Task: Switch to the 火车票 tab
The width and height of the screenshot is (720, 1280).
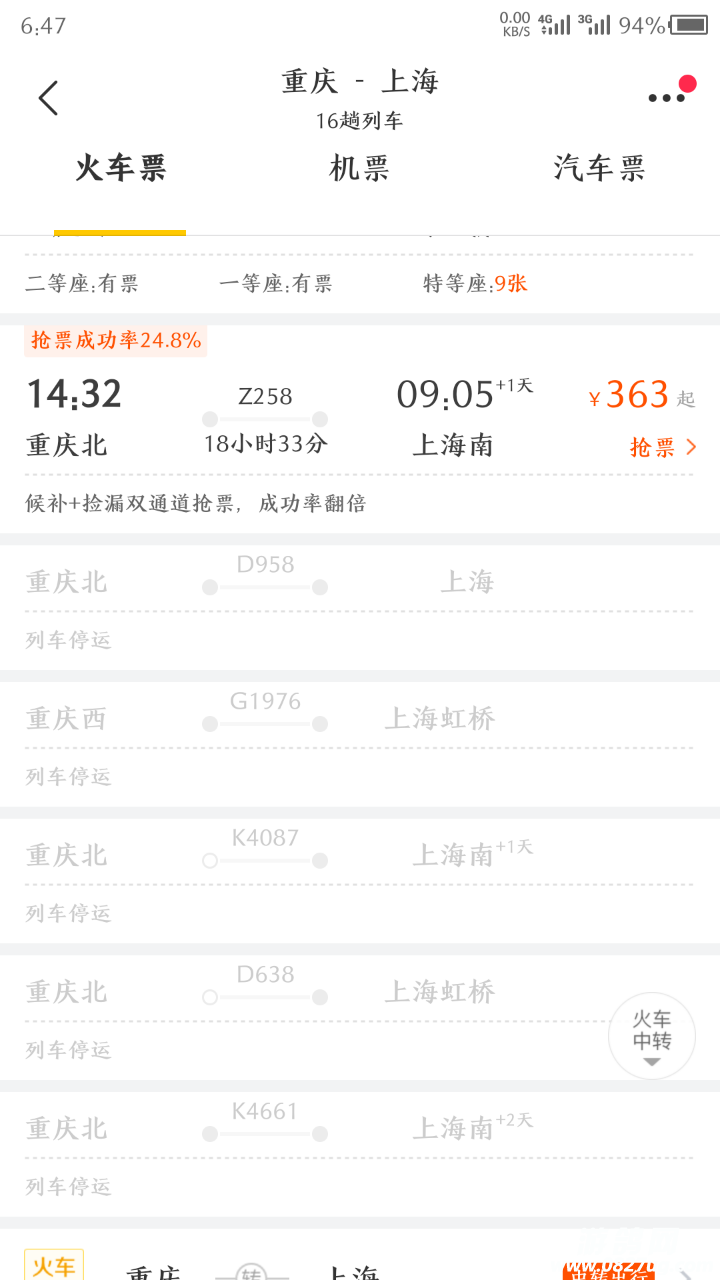Action: click(121, 169)
